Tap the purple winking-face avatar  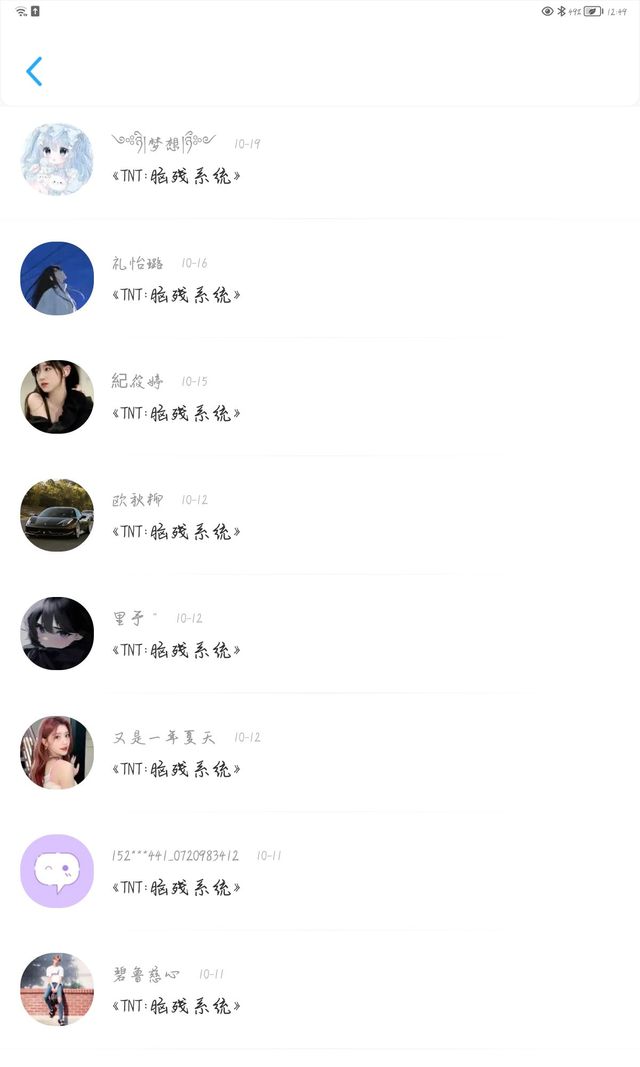click(x=57, y=871)
